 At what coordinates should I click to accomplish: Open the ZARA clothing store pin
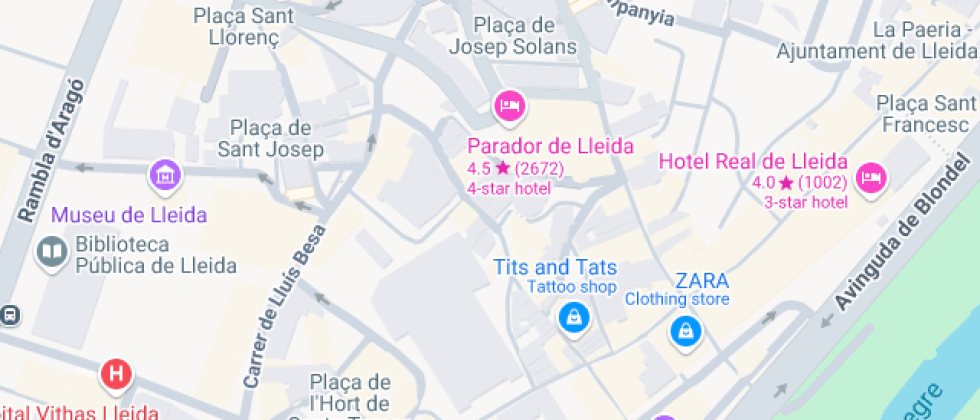coord(686,329)
